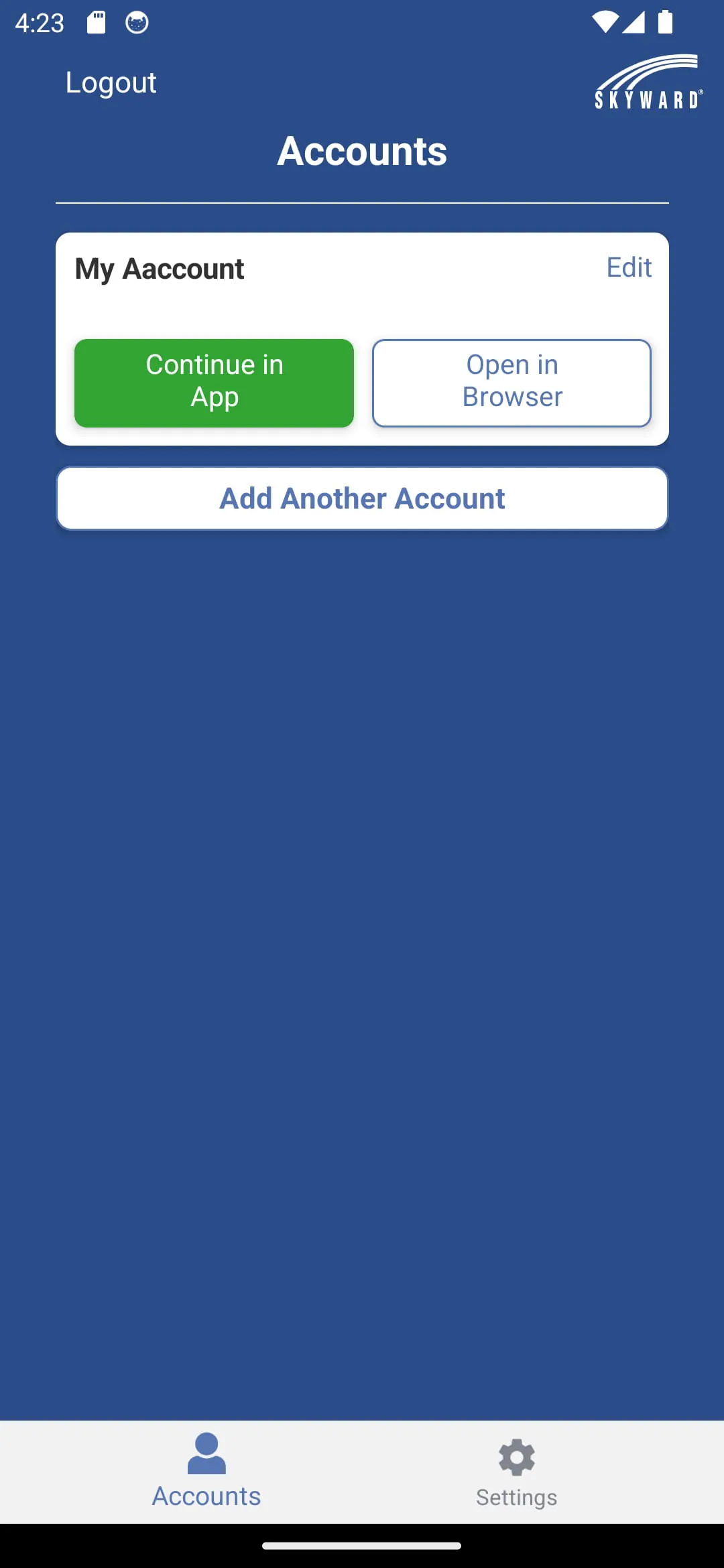Tap the battery indicator icon

(x=666, y=22)
